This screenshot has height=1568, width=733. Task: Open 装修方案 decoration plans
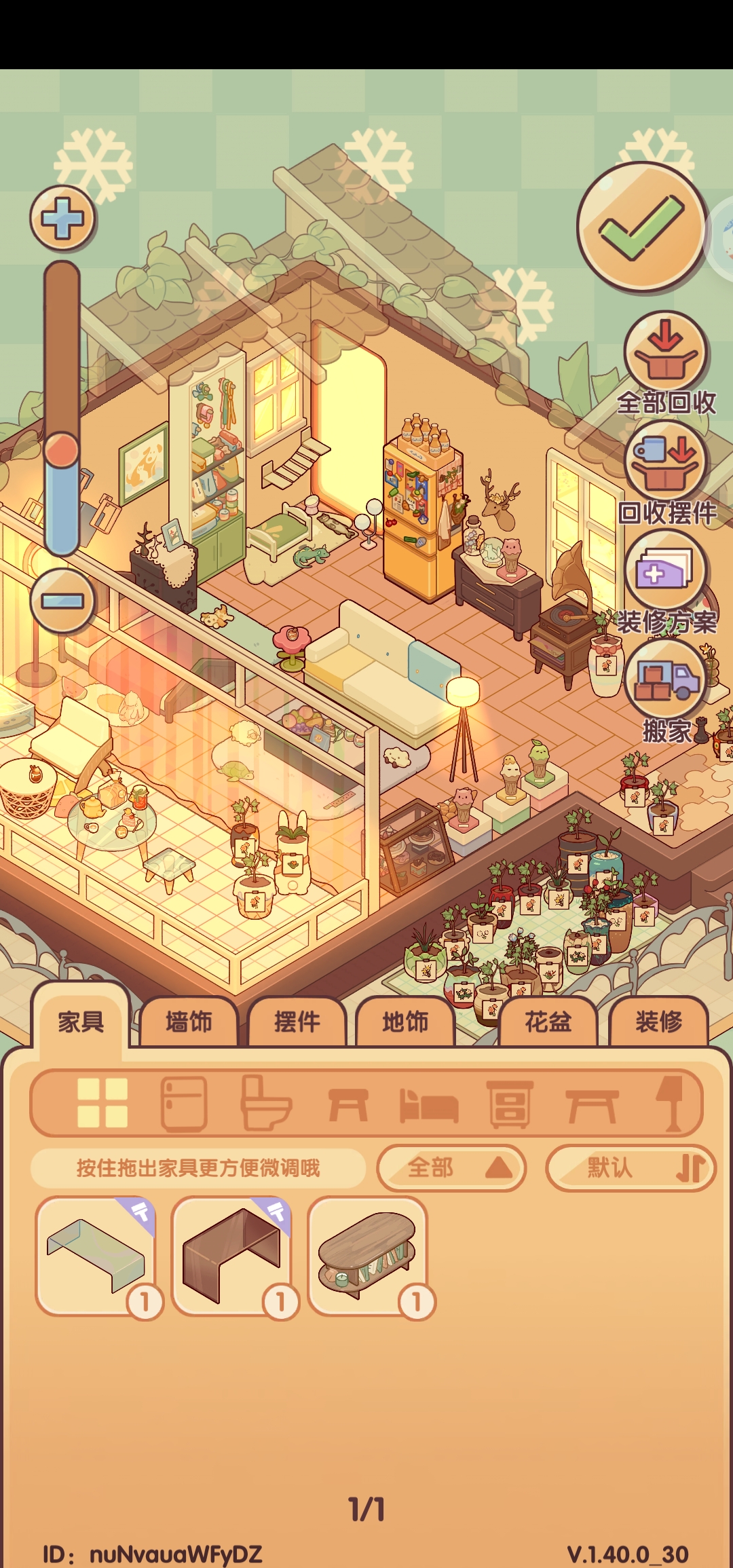666,572
